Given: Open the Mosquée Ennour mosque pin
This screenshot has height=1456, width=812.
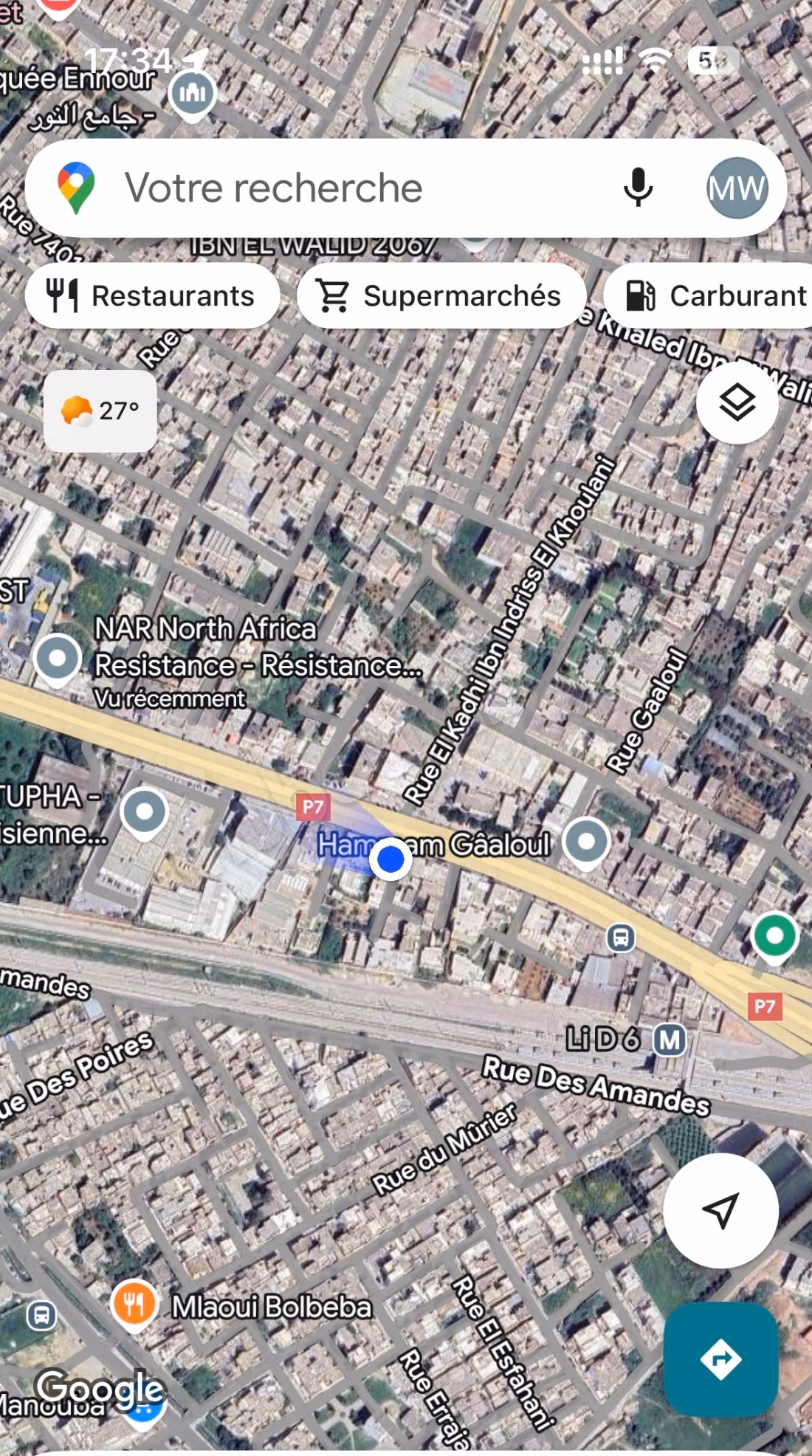Looking at the screenshot, I should click(x=192, y=95).
